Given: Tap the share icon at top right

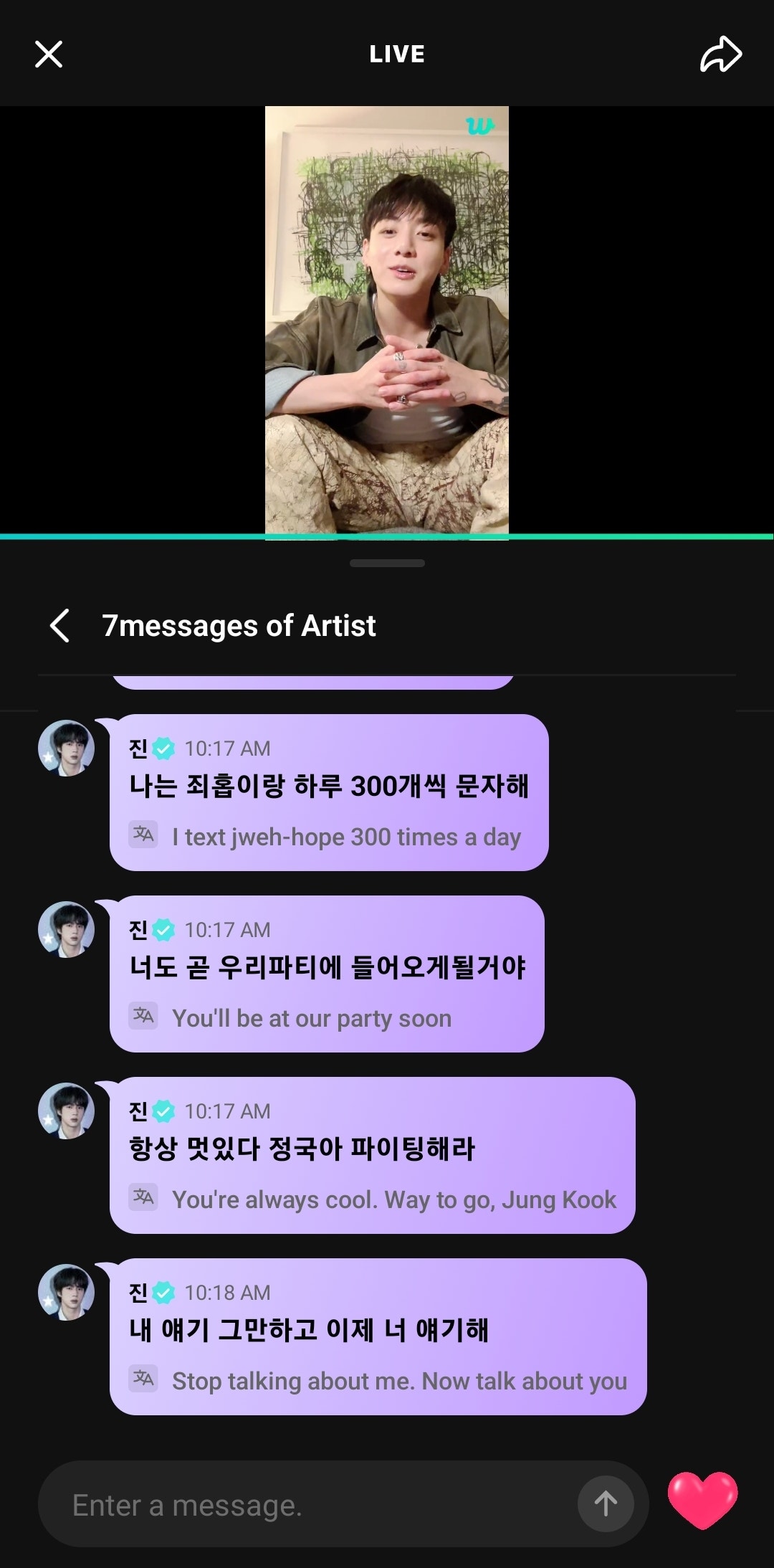Looking at the screenshot, I should (720, 54).
